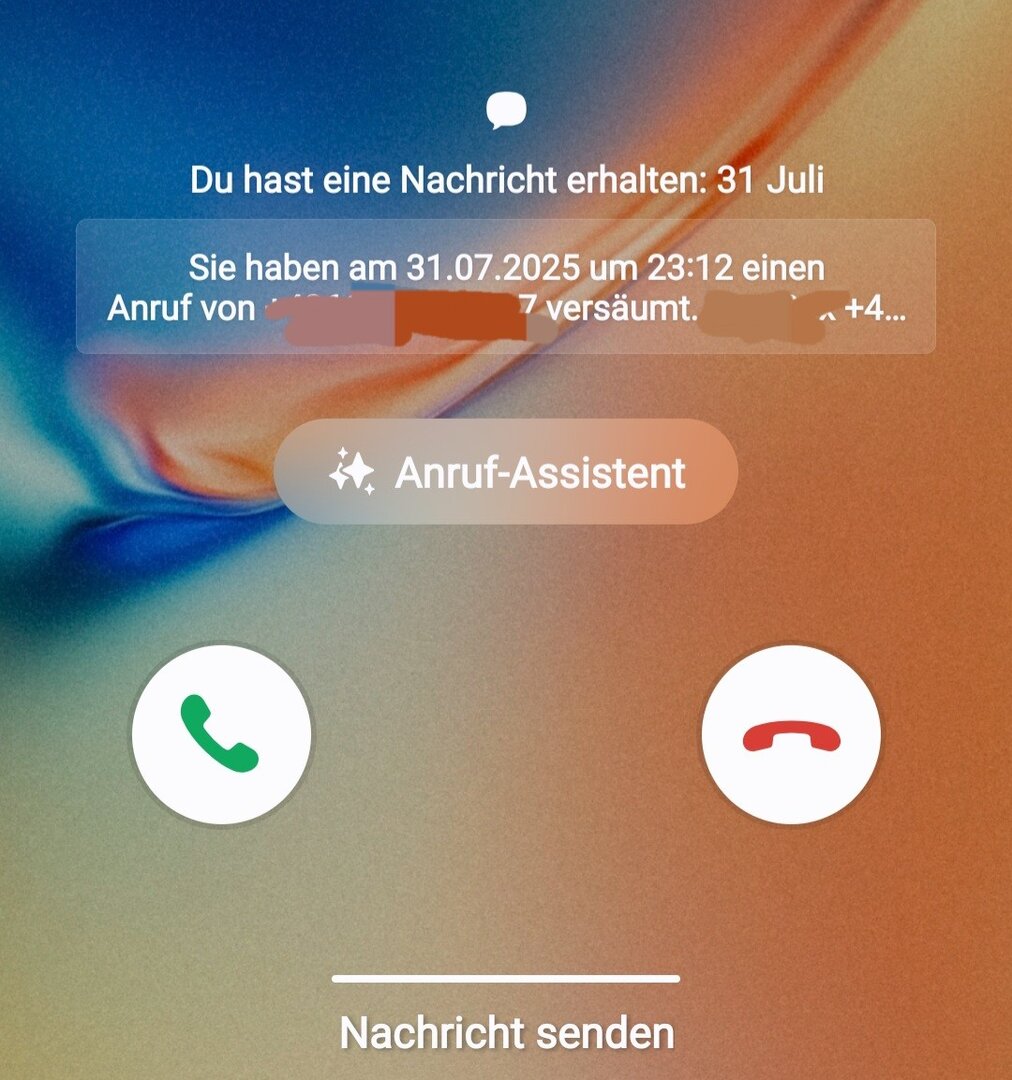
Task: Decline the call with the red button
Action: click(x=791, y=735)
